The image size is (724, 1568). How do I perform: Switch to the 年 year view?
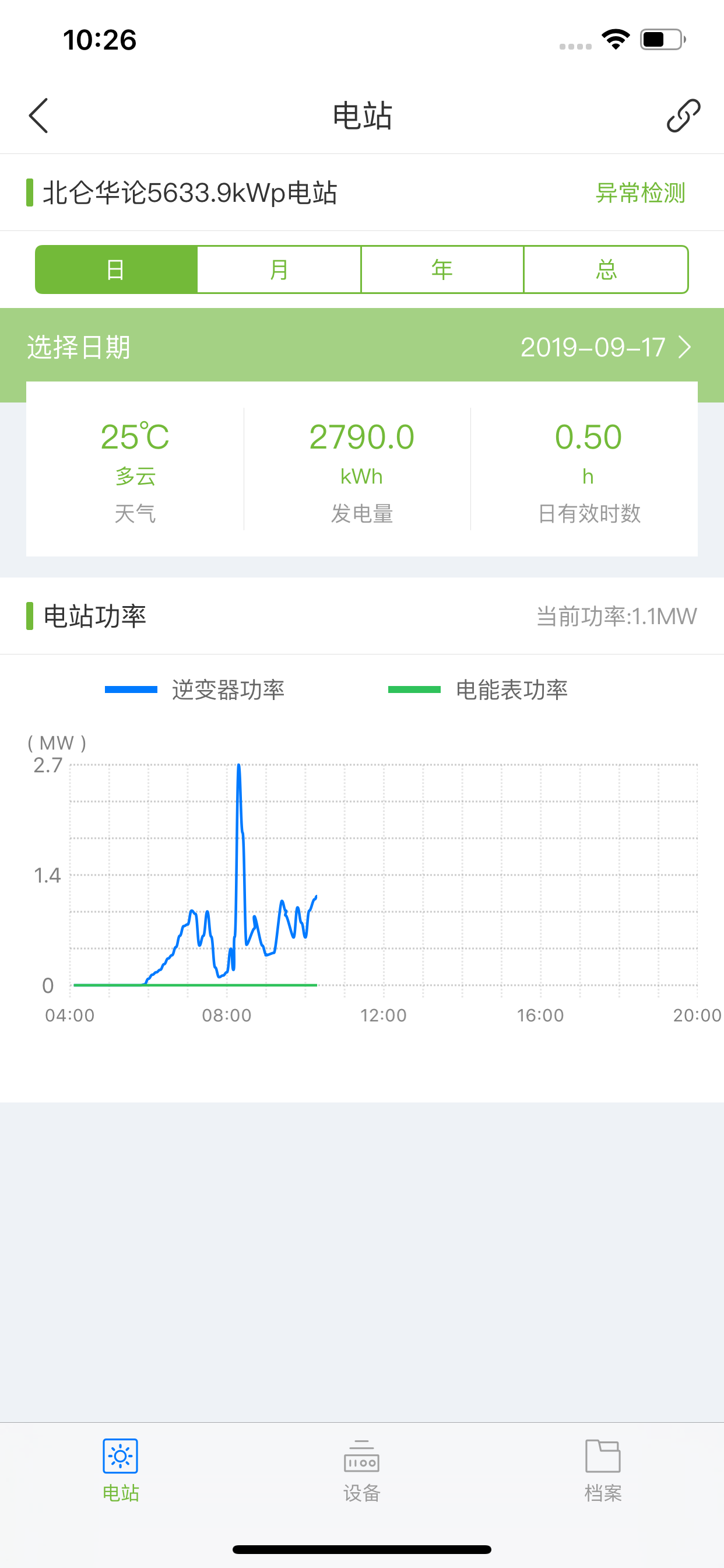[442, 269]
